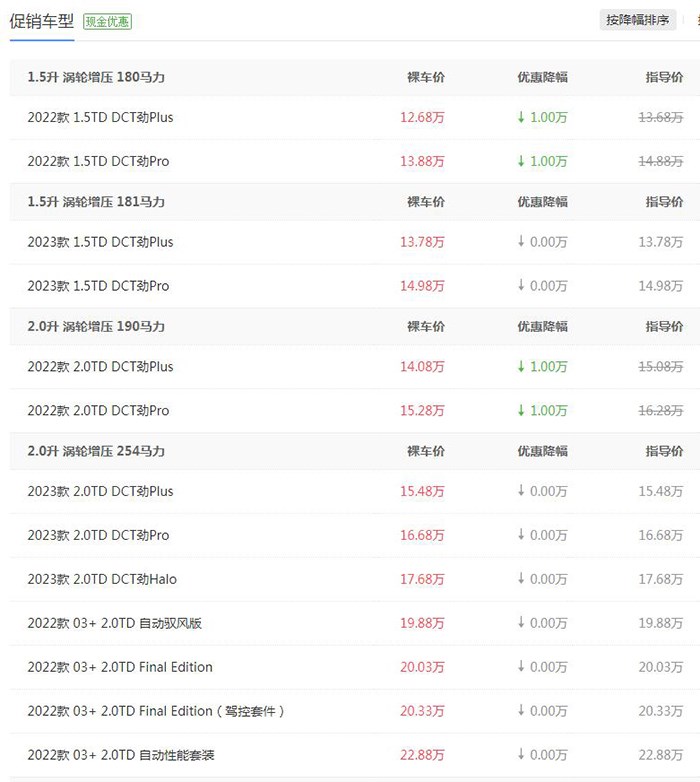Open 2022款 03+ 2.0TD 自动性能套装
The width and height of the screenshot is (700, 782).
[x=121, y=755]
